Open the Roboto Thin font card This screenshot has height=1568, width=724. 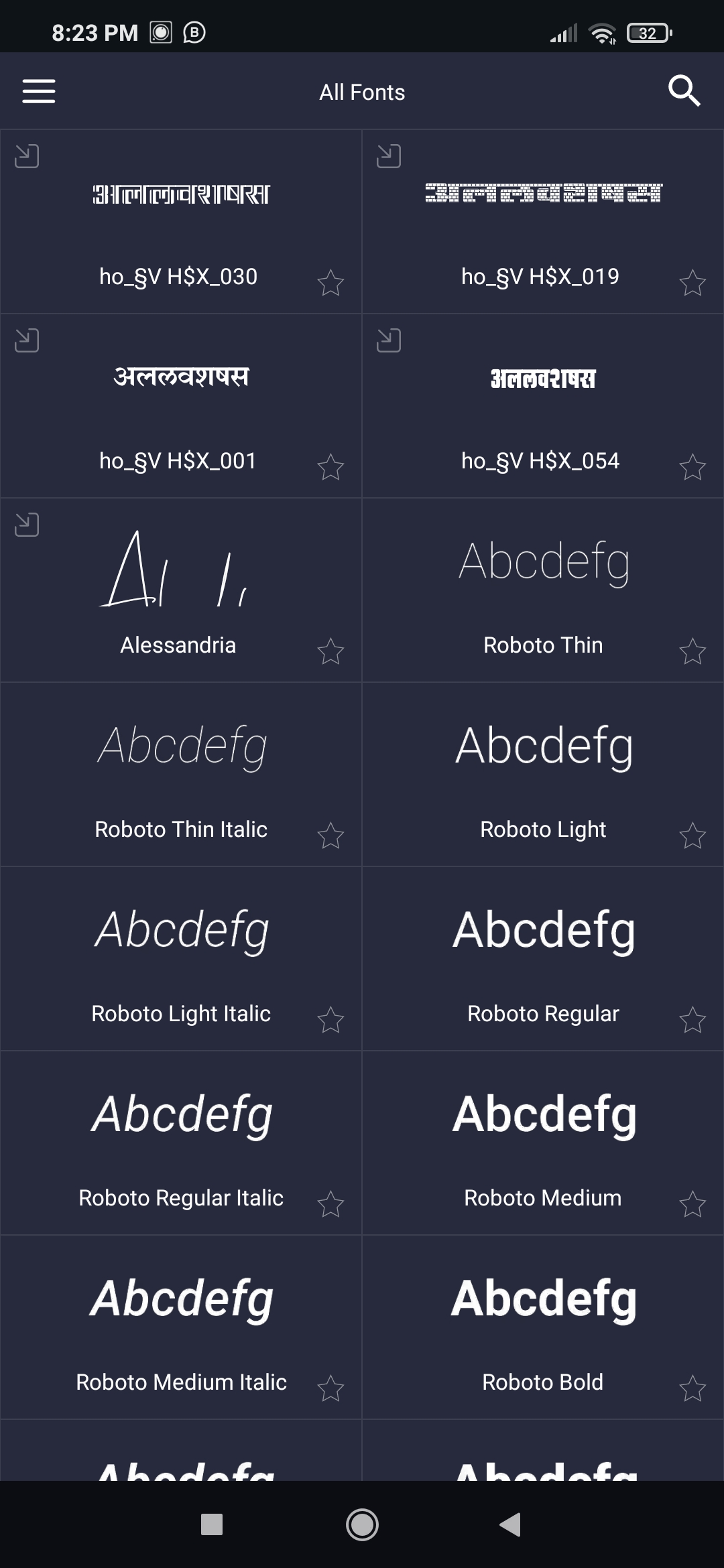542,590
